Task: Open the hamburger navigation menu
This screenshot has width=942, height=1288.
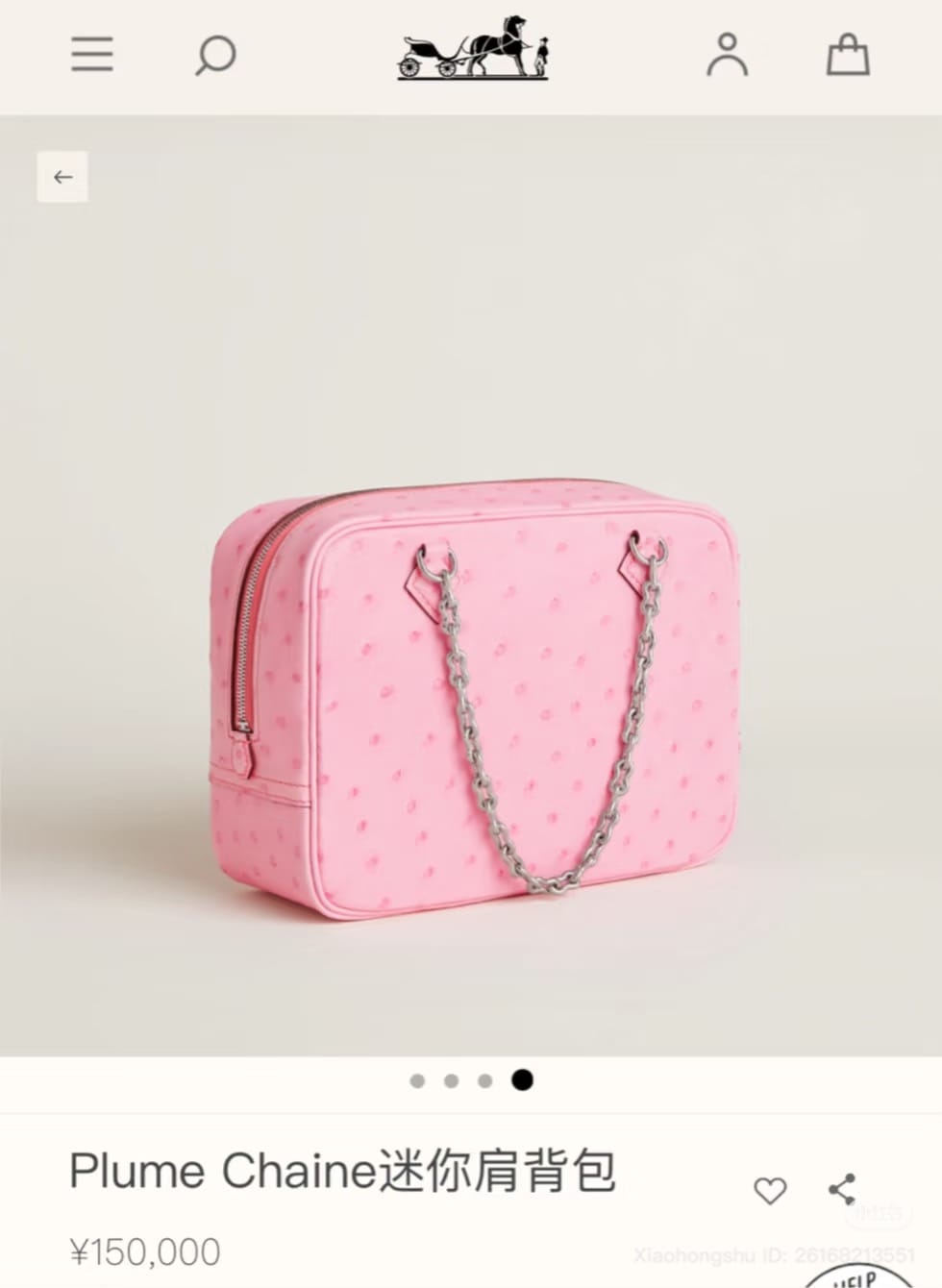Action: click(x=92, y=55)
